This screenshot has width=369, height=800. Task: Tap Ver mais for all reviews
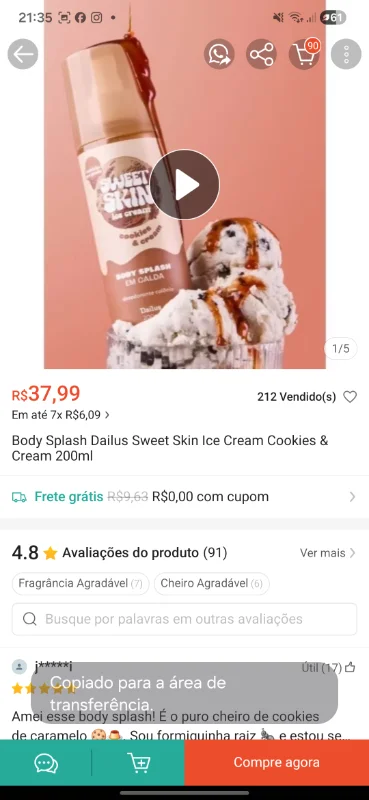pyautogui.click(x=327, y=553)
